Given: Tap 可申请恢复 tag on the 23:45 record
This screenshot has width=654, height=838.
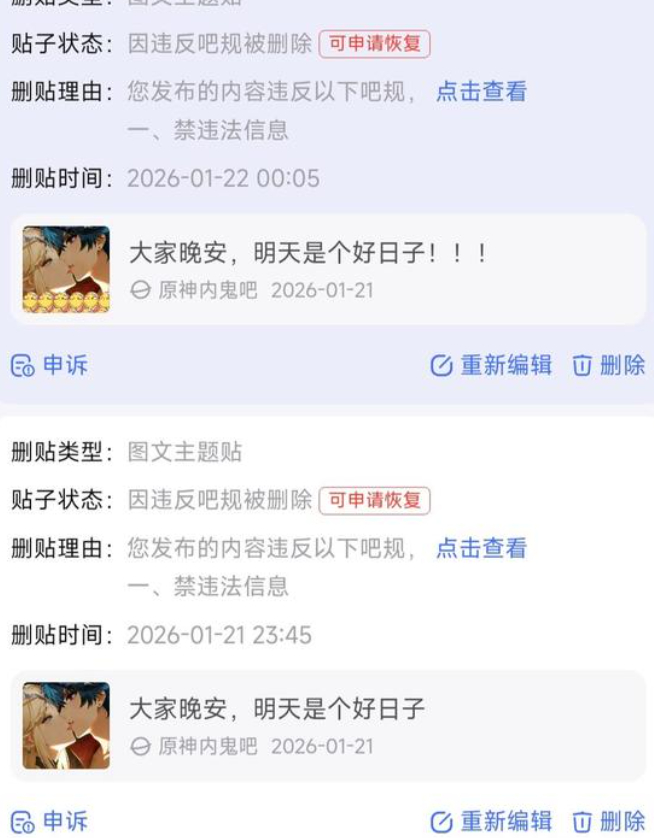Looking at the screenshot, I should [375, 500].
